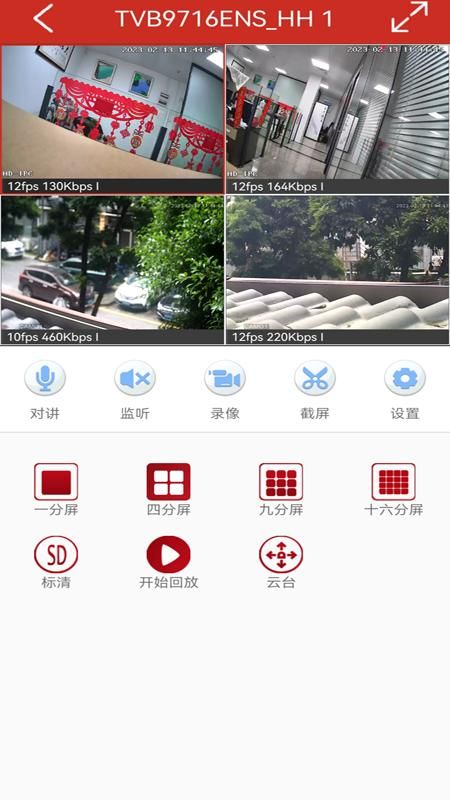Switch to nine-screen 九分屏 layout
Screen dimensions: 450x800
click(x=281, y=489)
